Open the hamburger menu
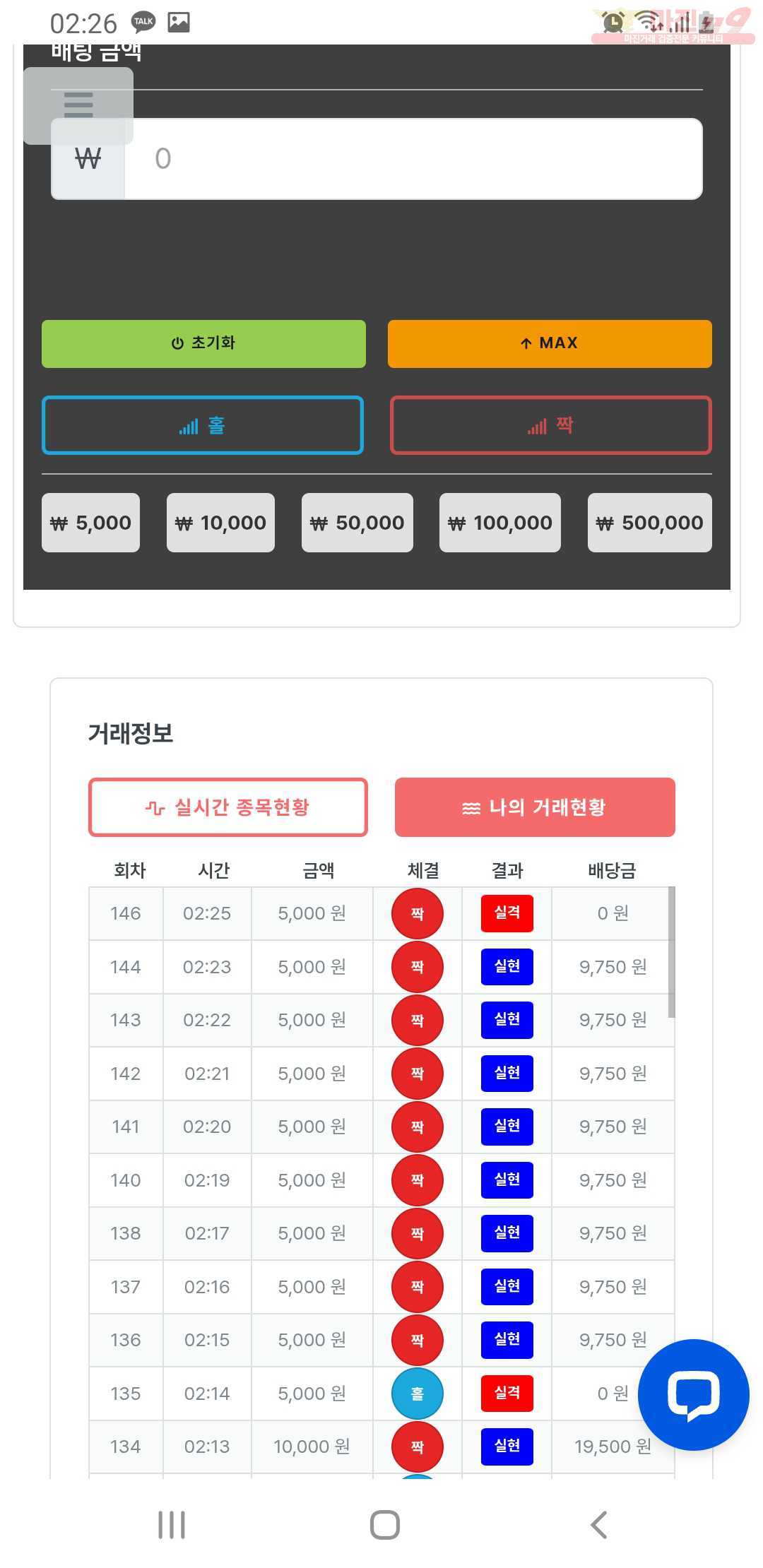This screenshot has width=763, height=1568. click(x=78, y=105)
